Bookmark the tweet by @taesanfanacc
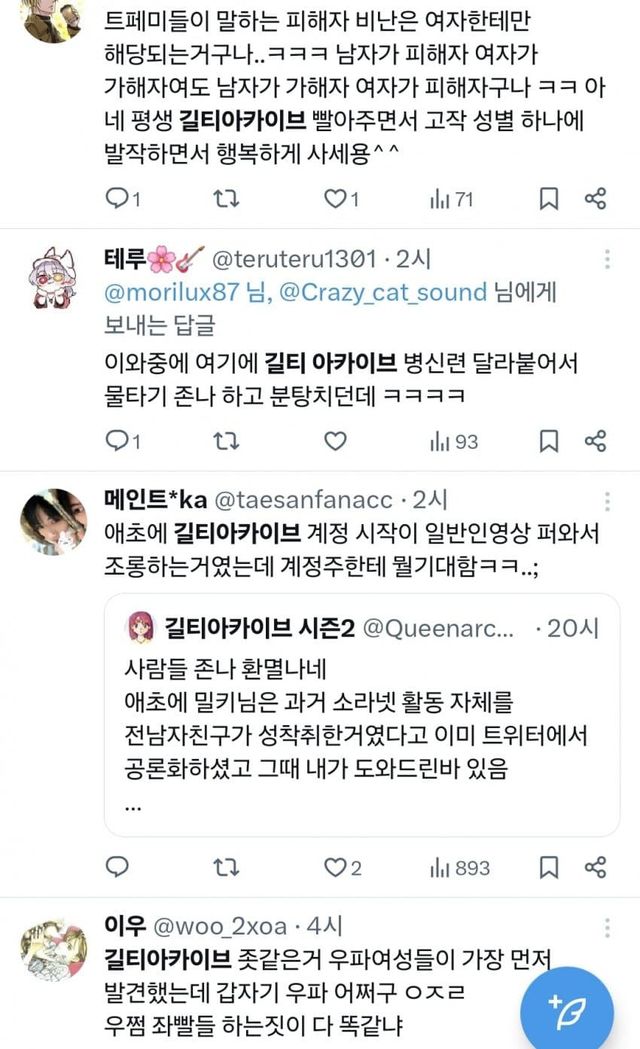The image size is (640, 1049). tap(548, 868)
